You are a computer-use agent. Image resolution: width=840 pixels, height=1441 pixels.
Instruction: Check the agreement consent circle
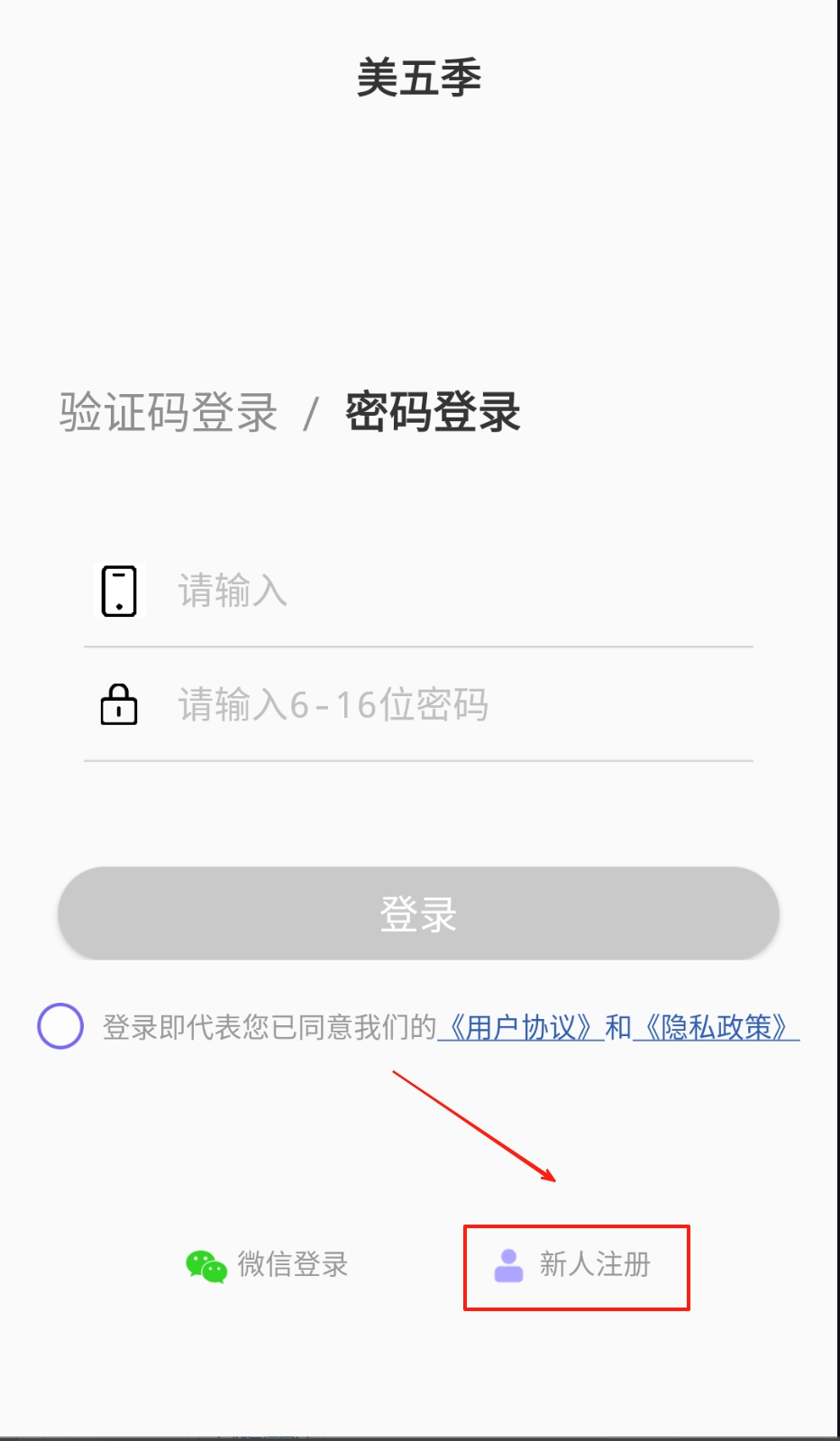click(x=60, y=1026)
